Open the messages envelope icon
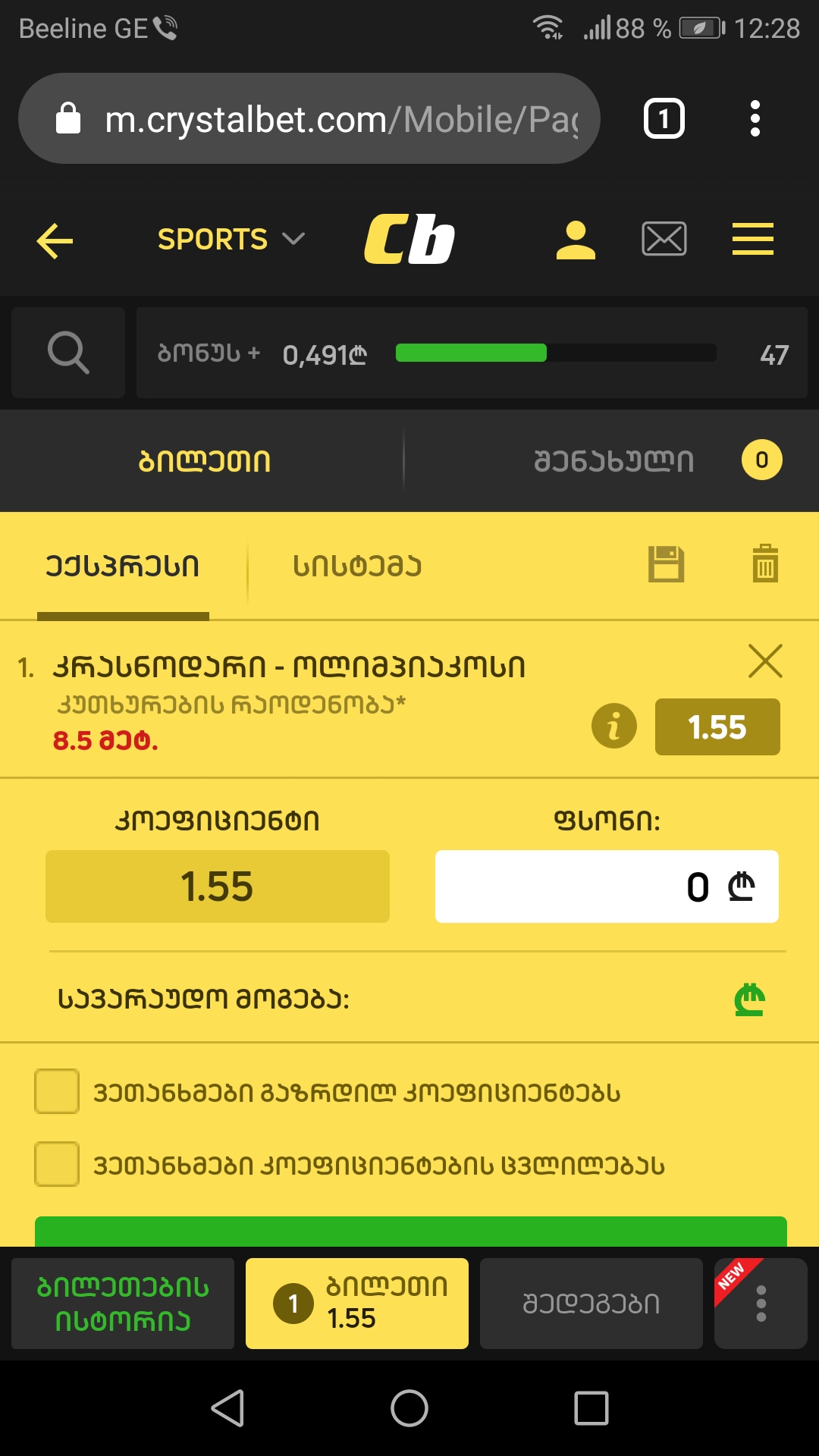Image resolution: width=819 pixels, height=1456 pixels. coord(664,239)
